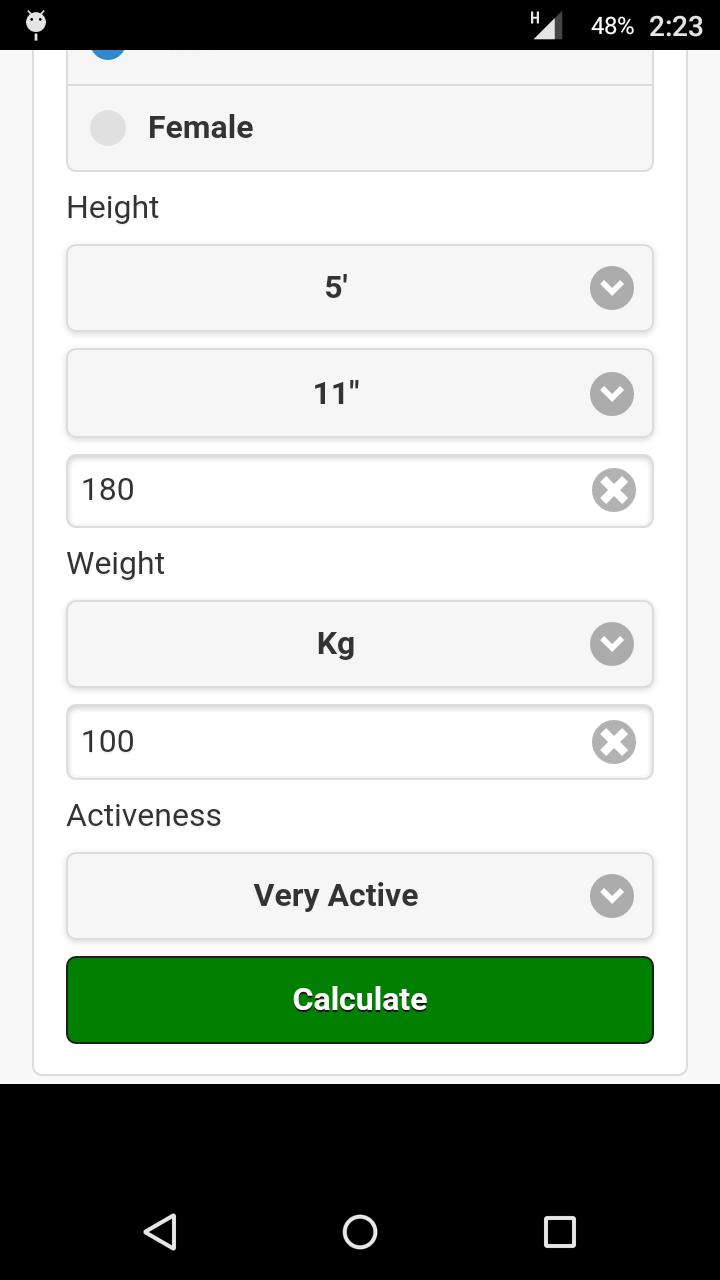The image size is (720, 1280).
Task: Clear the height value 180 field
Action: 613,490
